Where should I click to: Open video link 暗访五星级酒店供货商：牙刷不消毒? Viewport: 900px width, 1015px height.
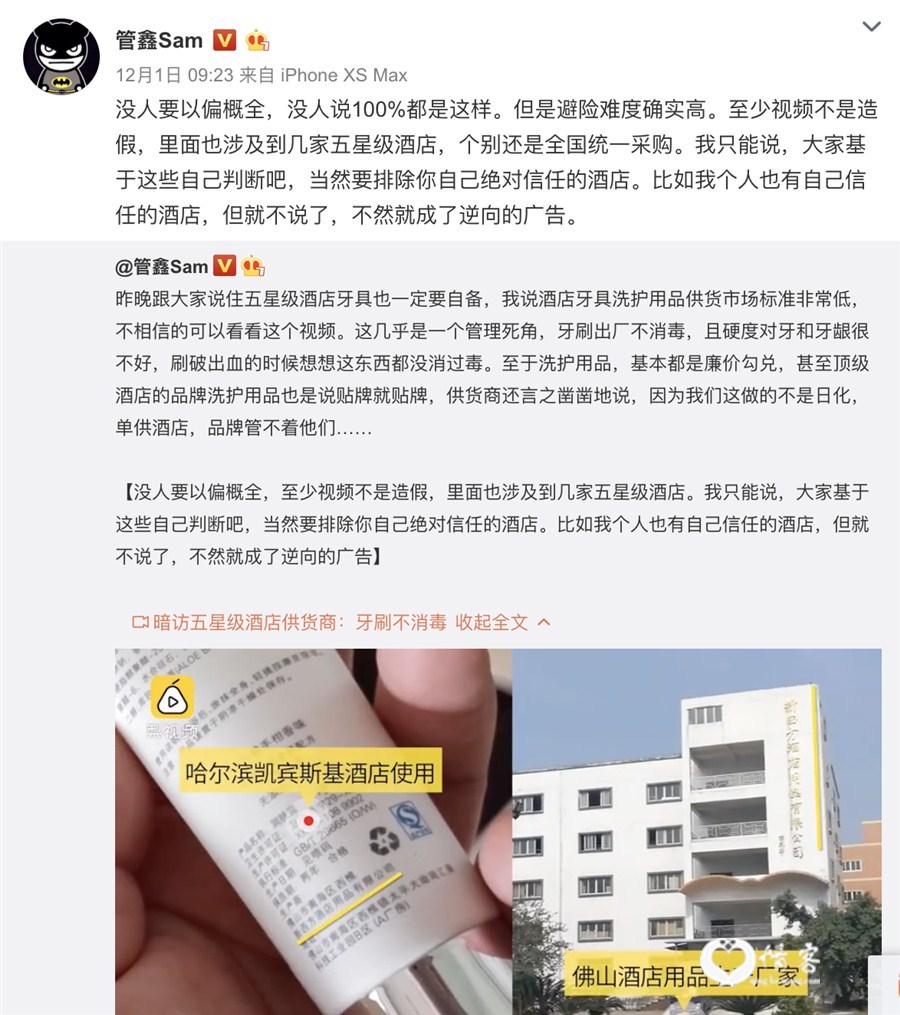pos(298,622)
